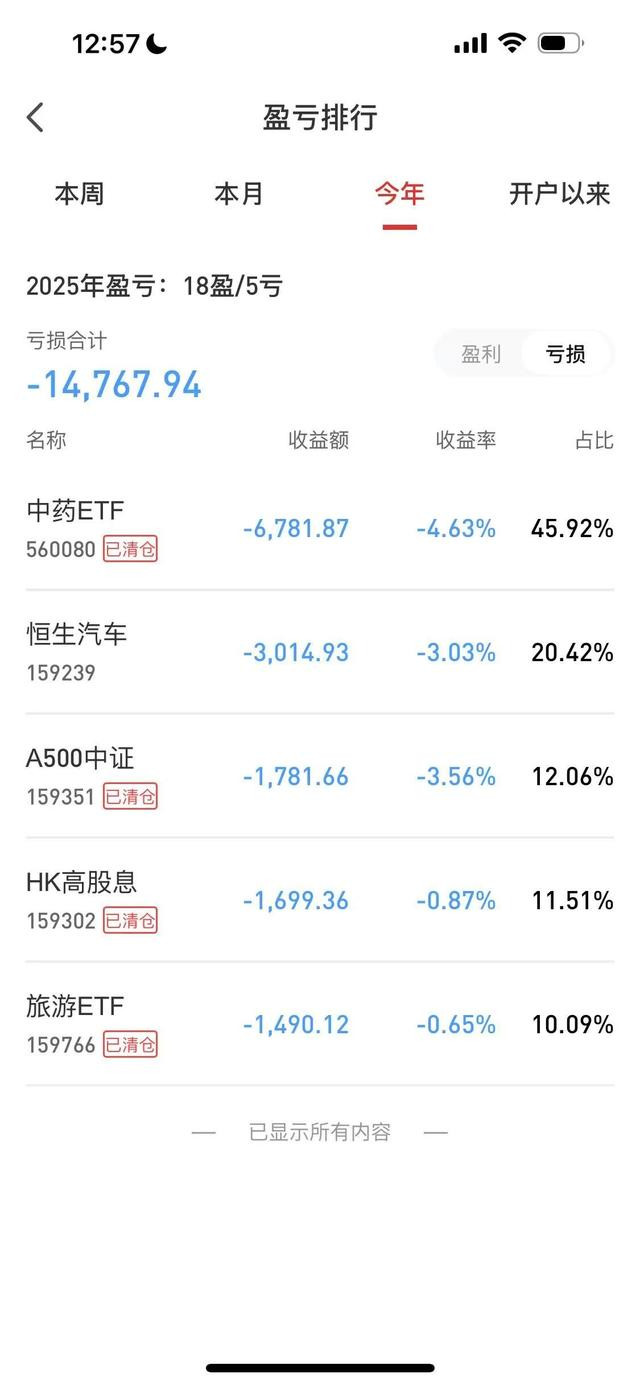
Task: Go back from 盈亏排行 page
Action: 36,117
